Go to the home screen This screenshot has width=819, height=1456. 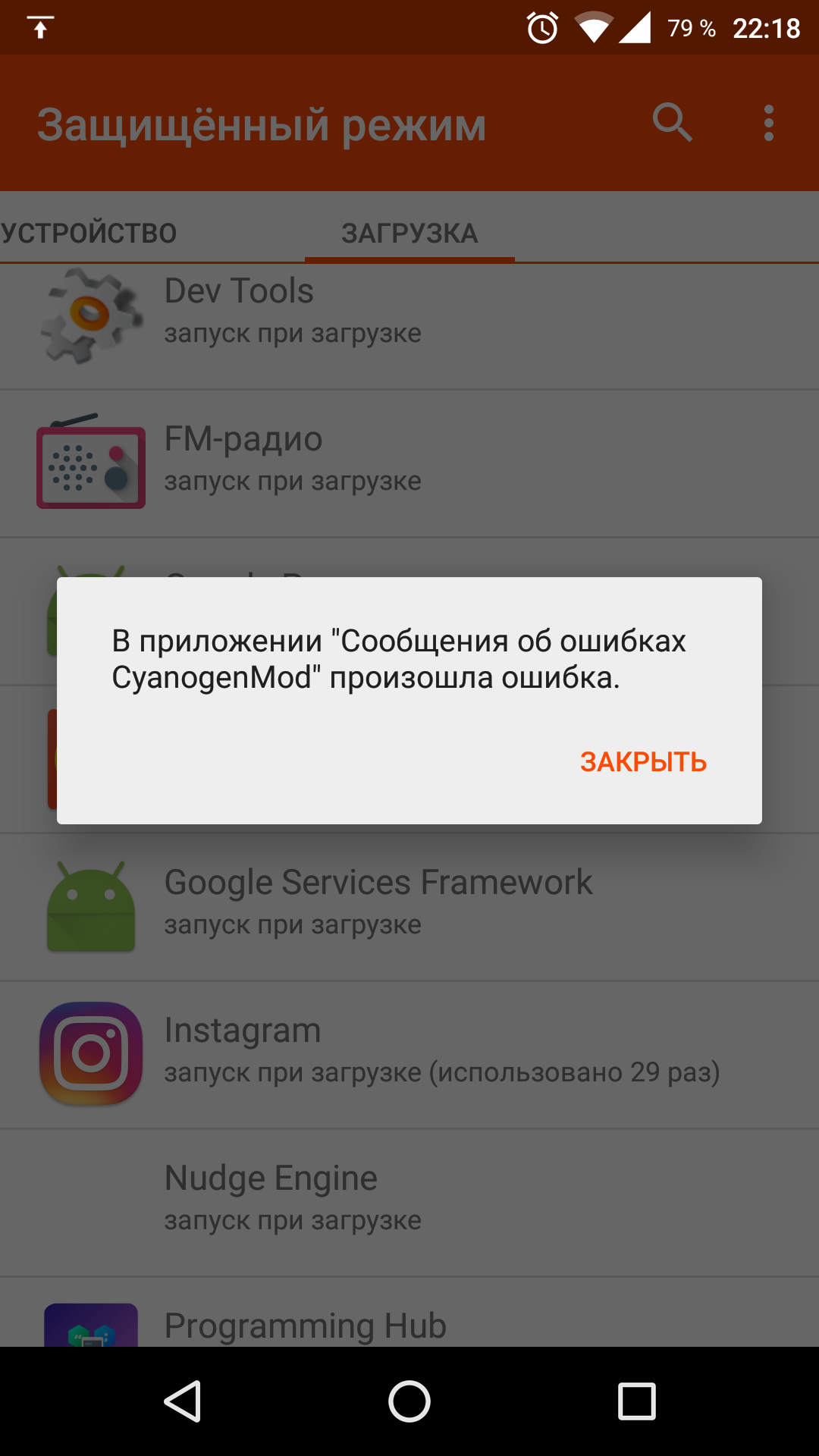tap(409, 1401)
